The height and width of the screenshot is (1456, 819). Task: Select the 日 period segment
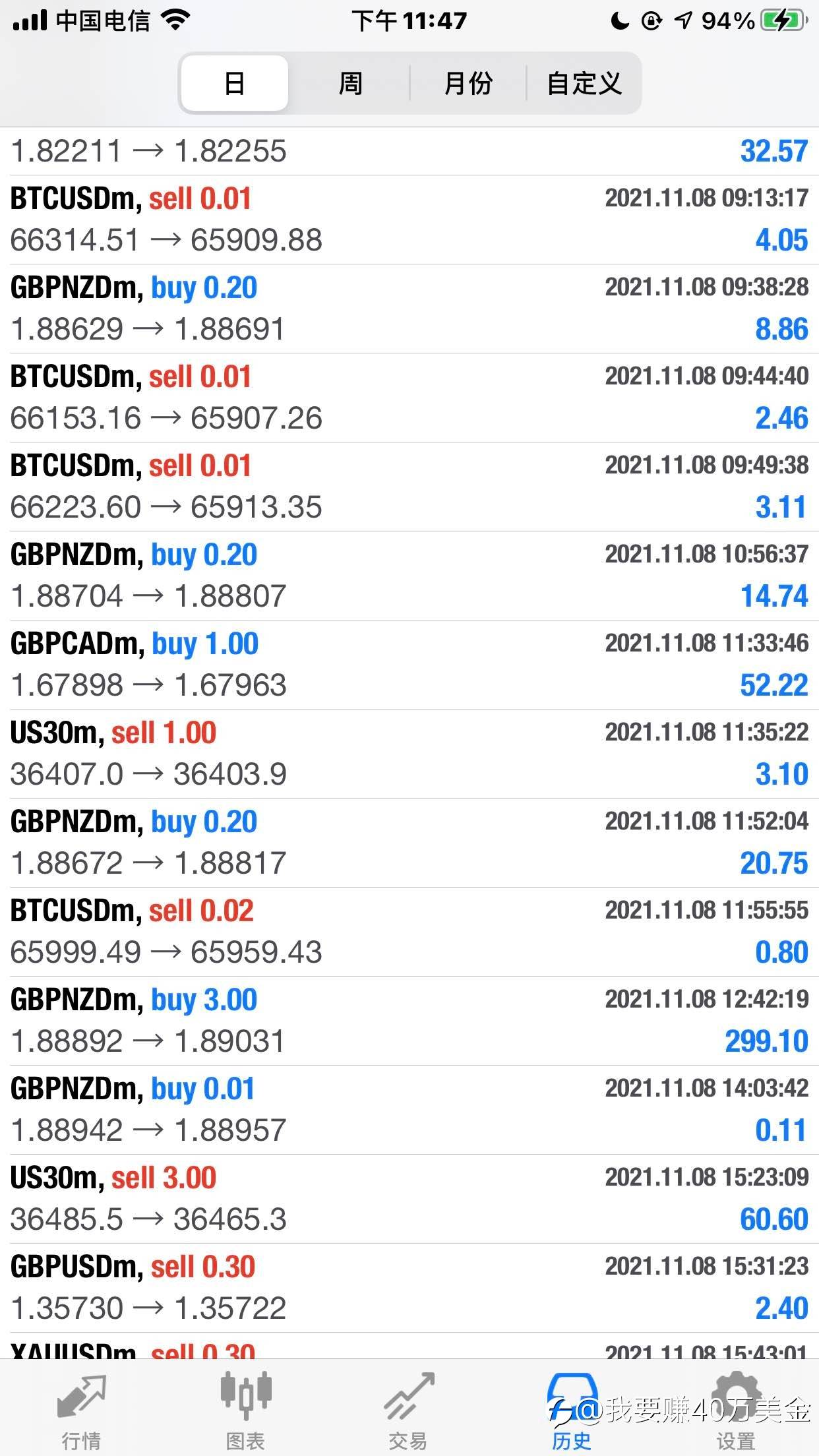pyautogui.click(x=235, y=84)
